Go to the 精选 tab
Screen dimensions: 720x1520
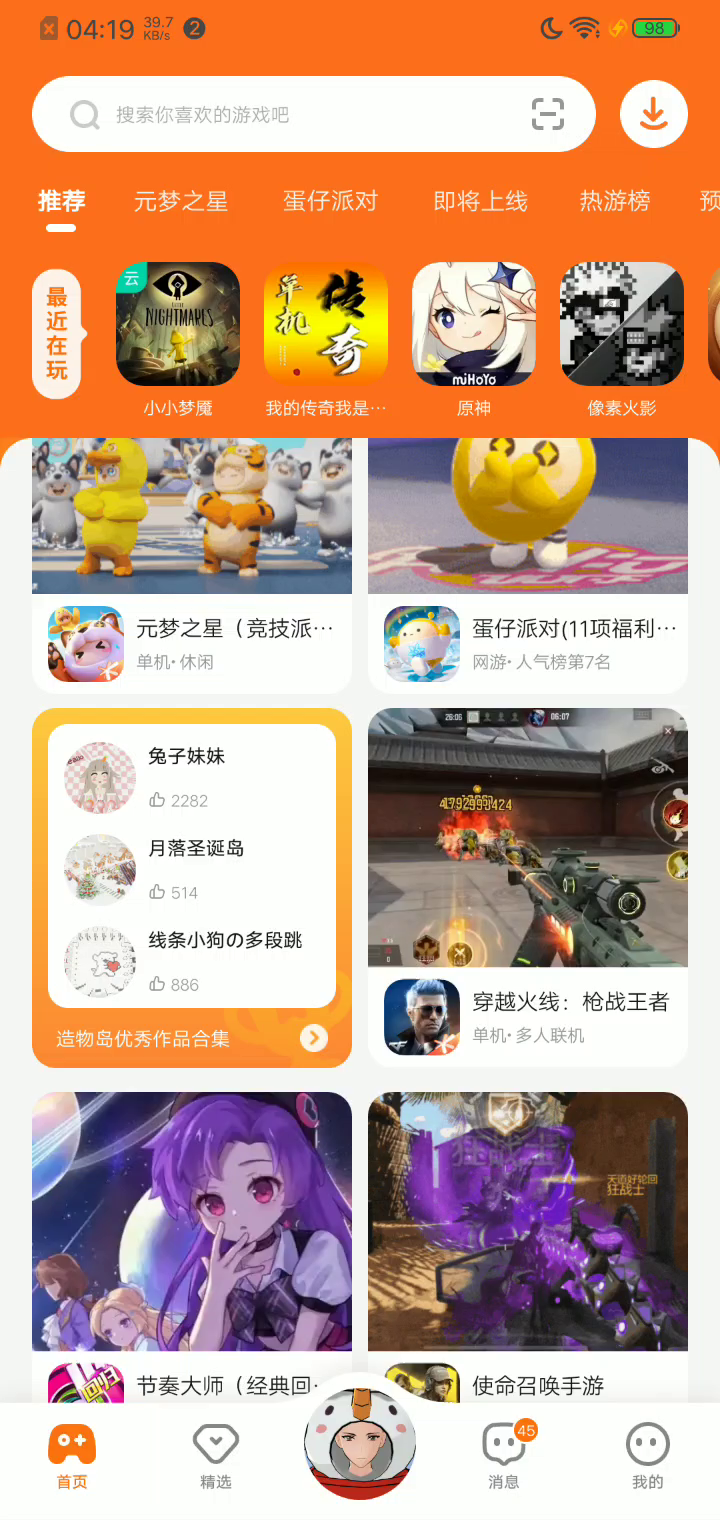215,1457
